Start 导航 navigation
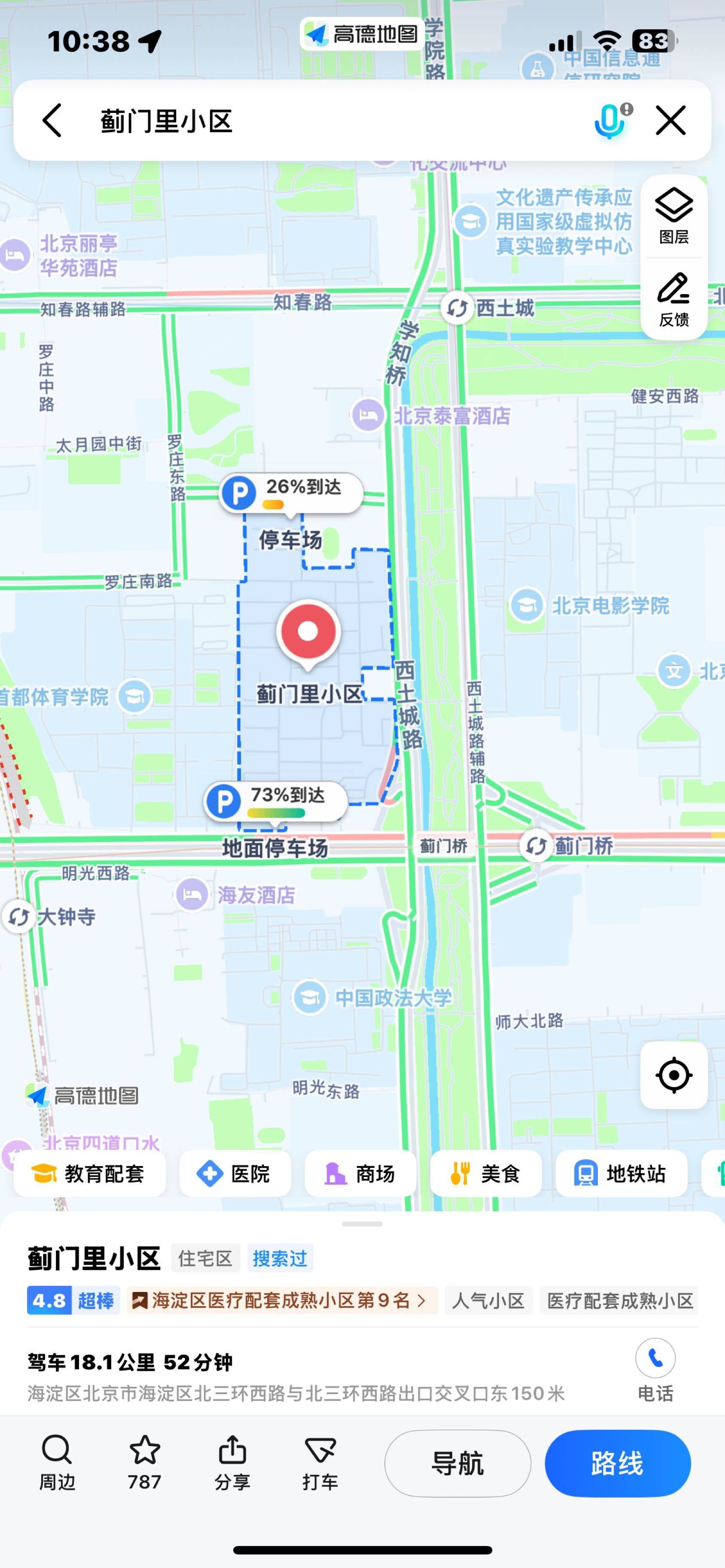The image size is (725, 1568). click(x=457, y=1463)
